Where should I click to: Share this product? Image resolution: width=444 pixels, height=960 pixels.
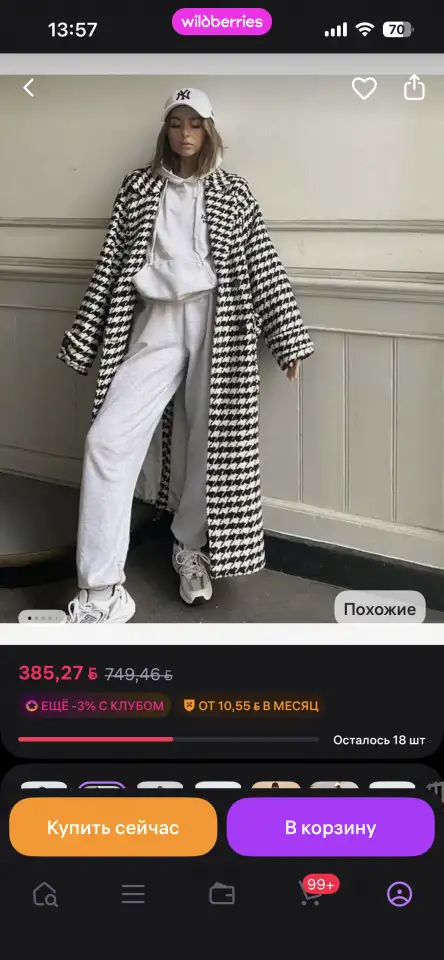(x=414, y=88)
